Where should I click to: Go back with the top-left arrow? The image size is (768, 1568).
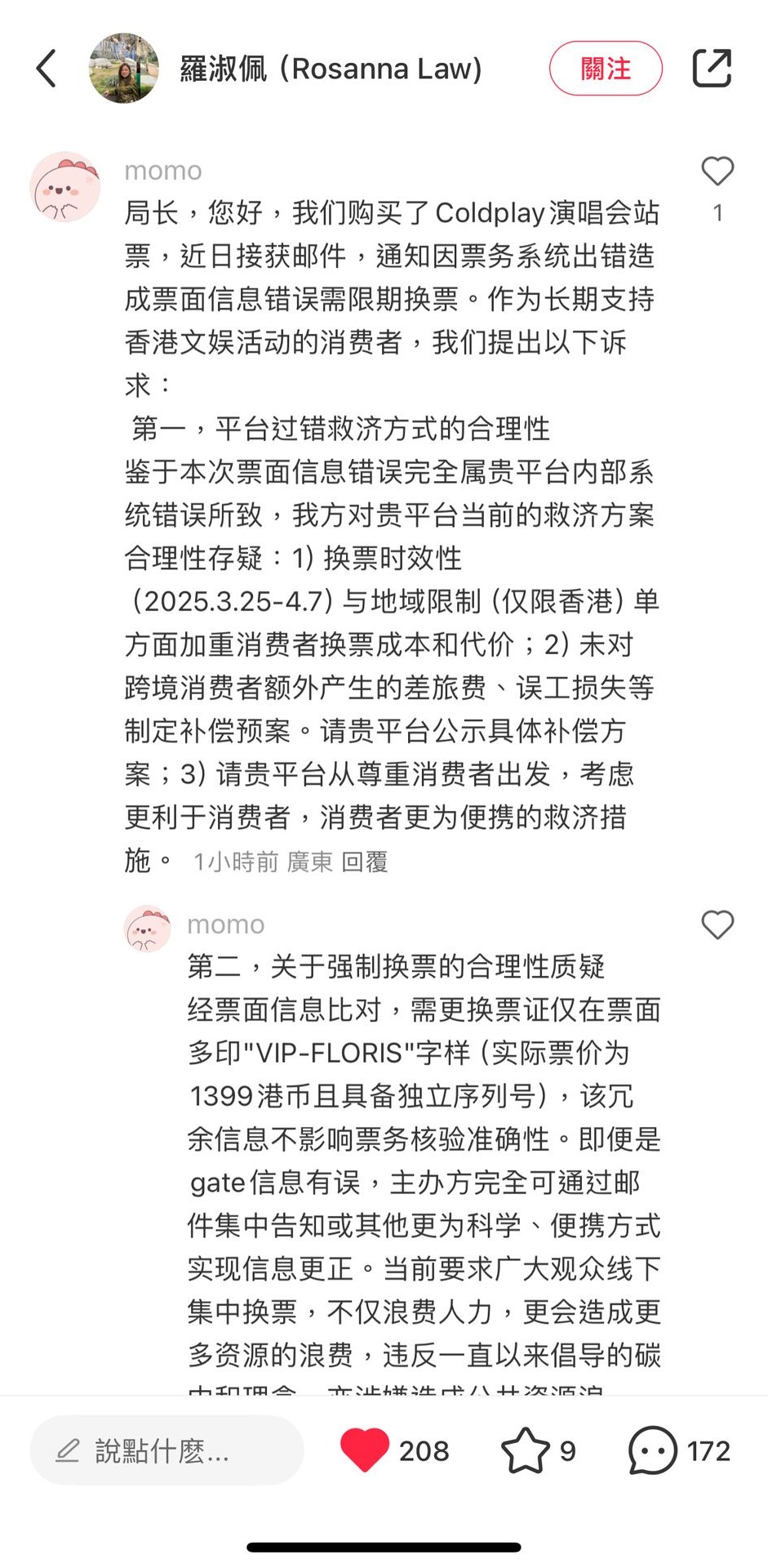coord(47,69)
